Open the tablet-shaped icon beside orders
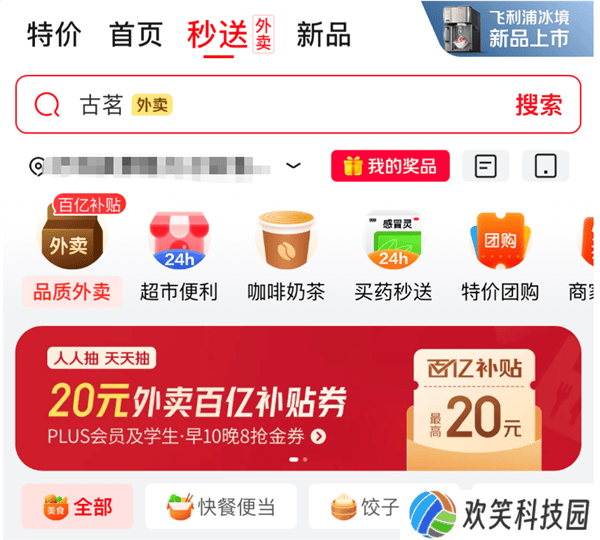The width and height of the screenshot is (600, 540). 545,166
